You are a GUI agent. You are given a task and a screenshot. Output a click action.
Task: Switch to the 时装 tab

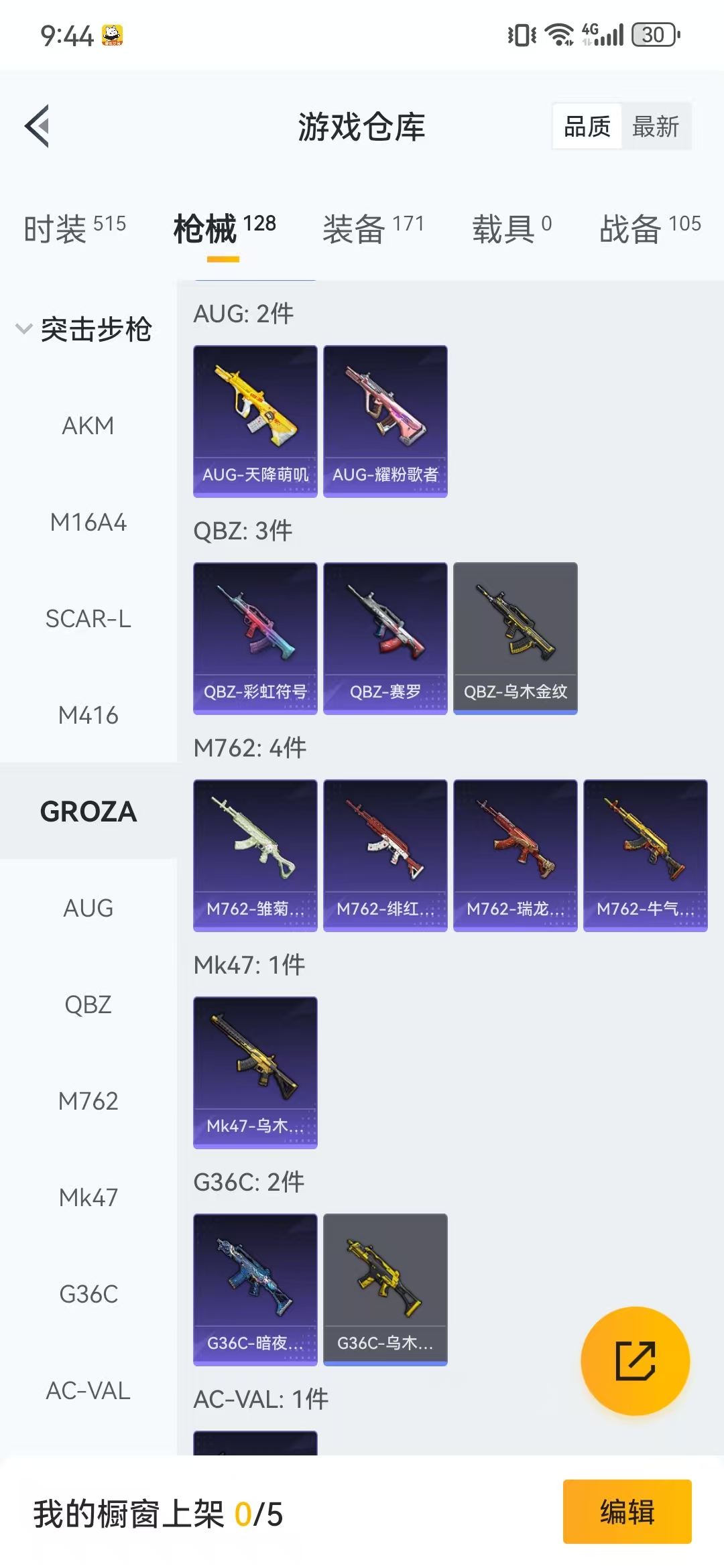pos(74,229)
